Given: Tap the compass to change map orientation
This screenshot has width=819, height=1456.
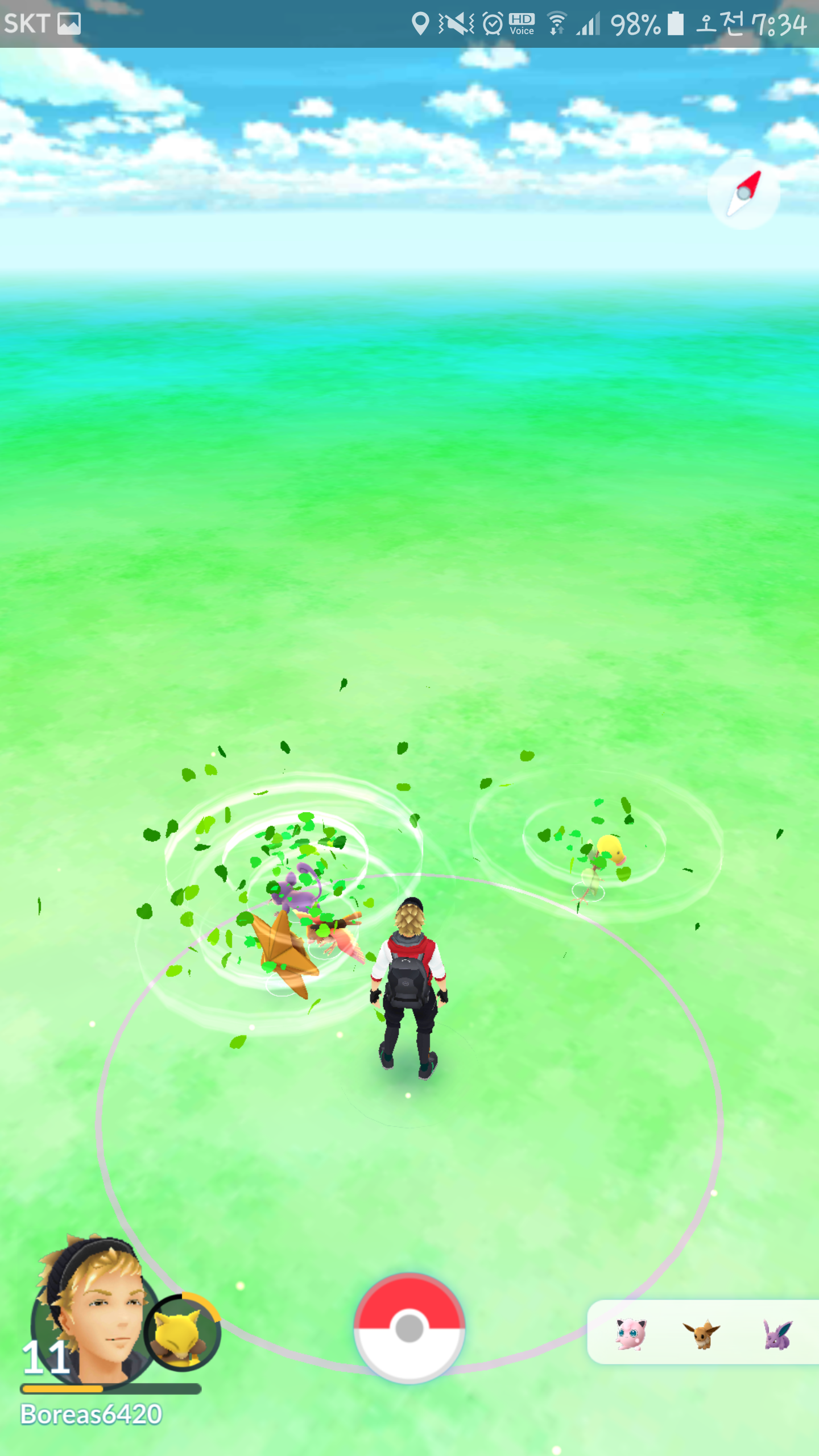Looking at the screenshot, I should point(743,193).
